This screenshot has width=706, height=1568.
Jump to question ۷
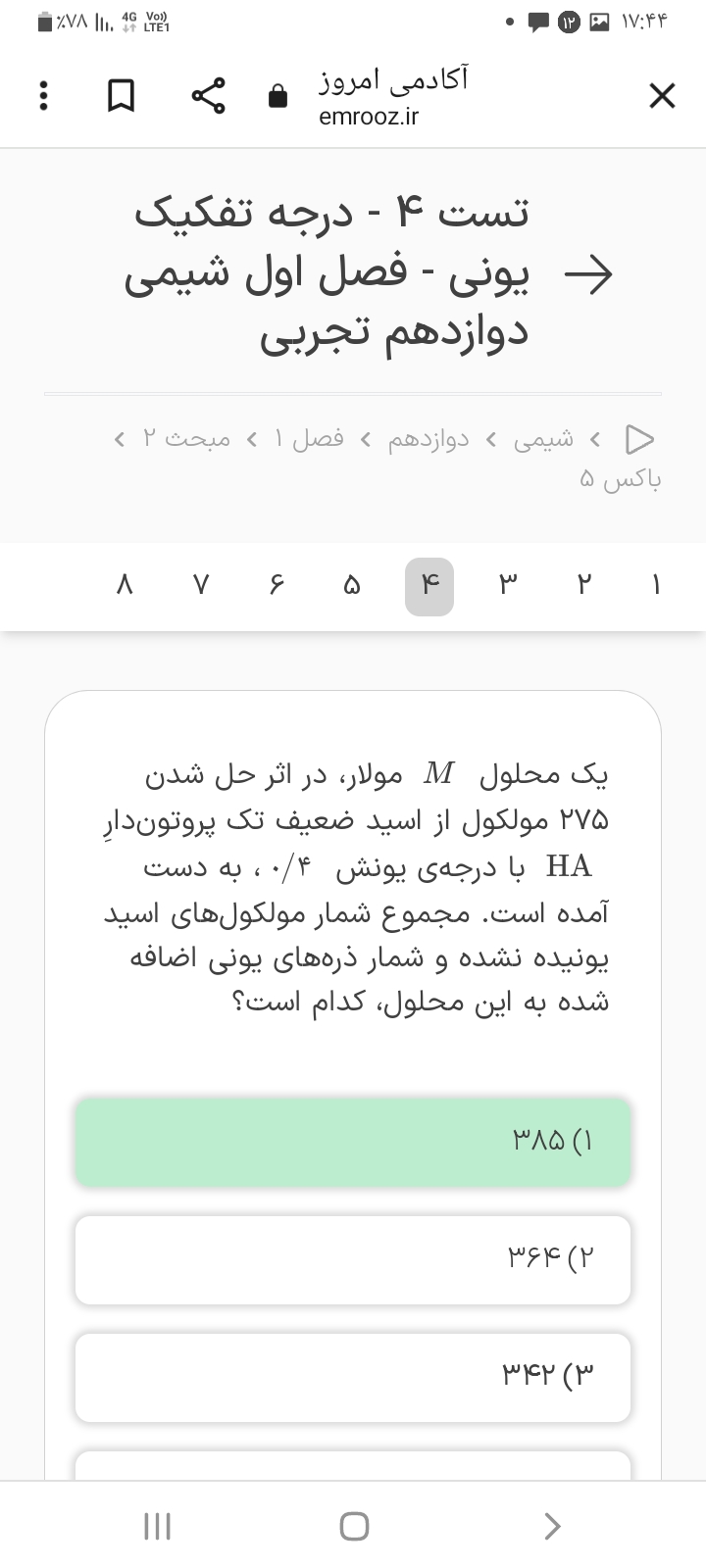(x=201, y=586)
